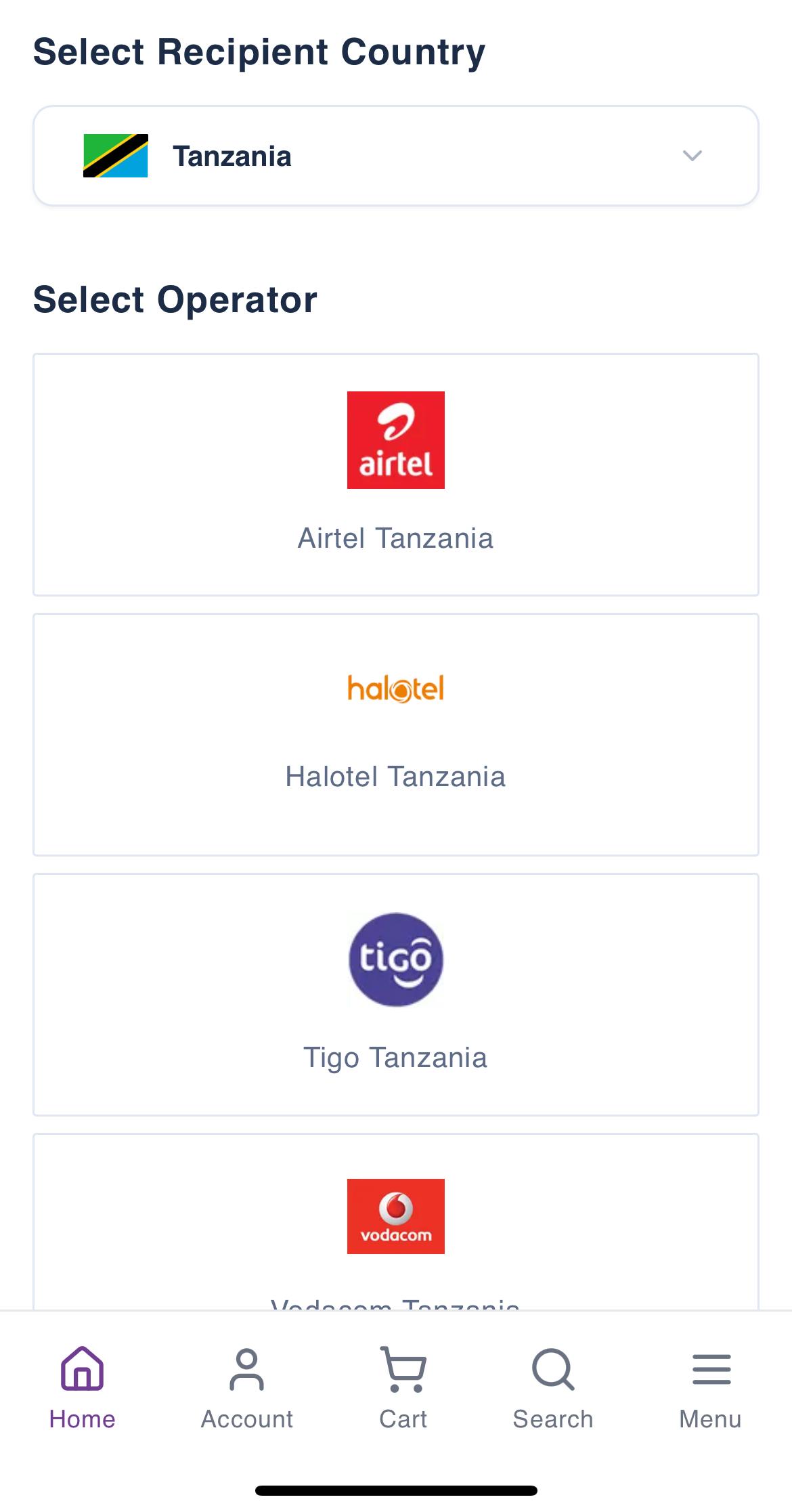Choose the Halotel Tanzania operator

coord(396,735)
